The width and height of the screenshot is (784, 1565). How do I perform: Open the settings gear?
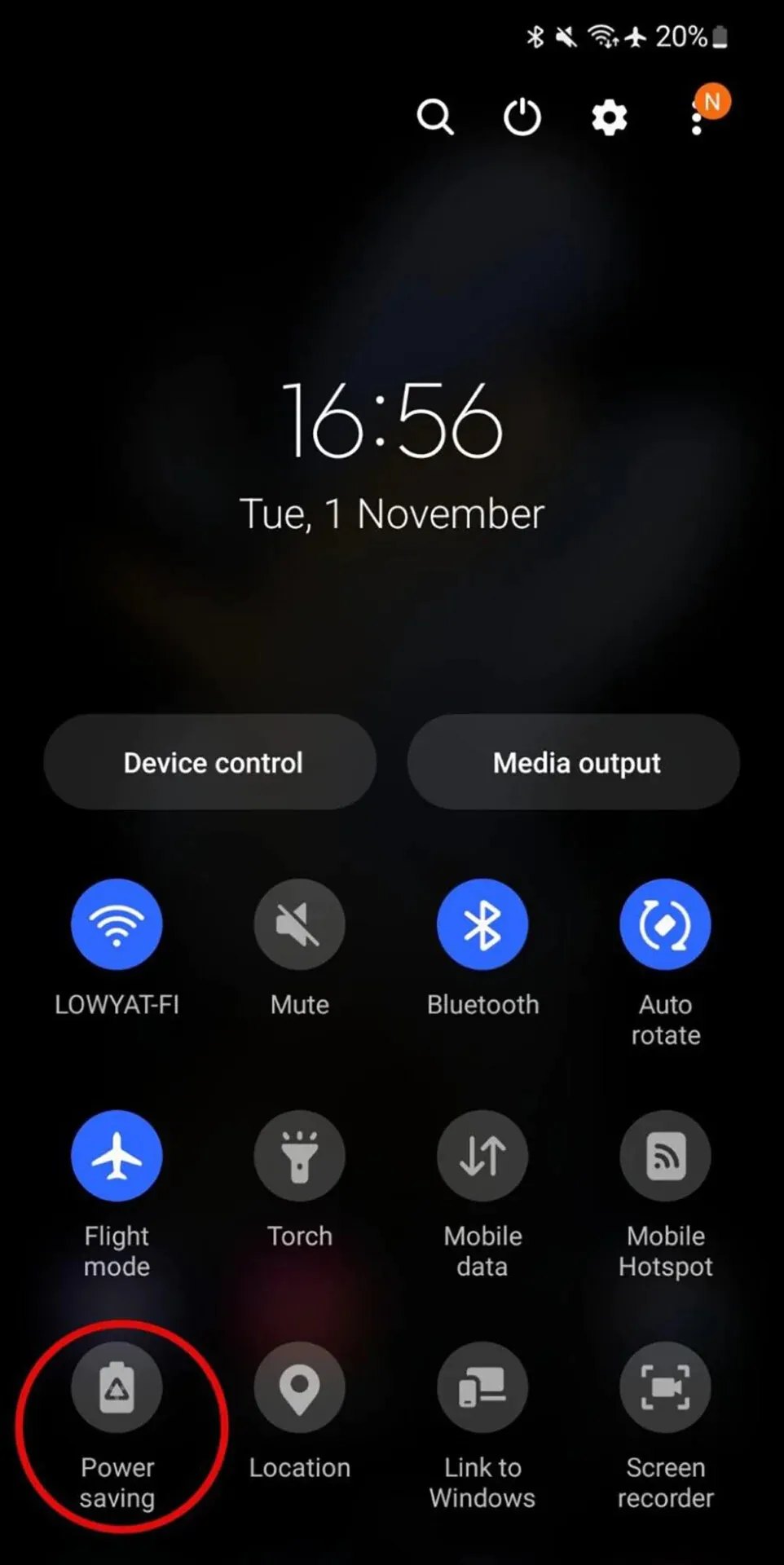coord(610,118)
